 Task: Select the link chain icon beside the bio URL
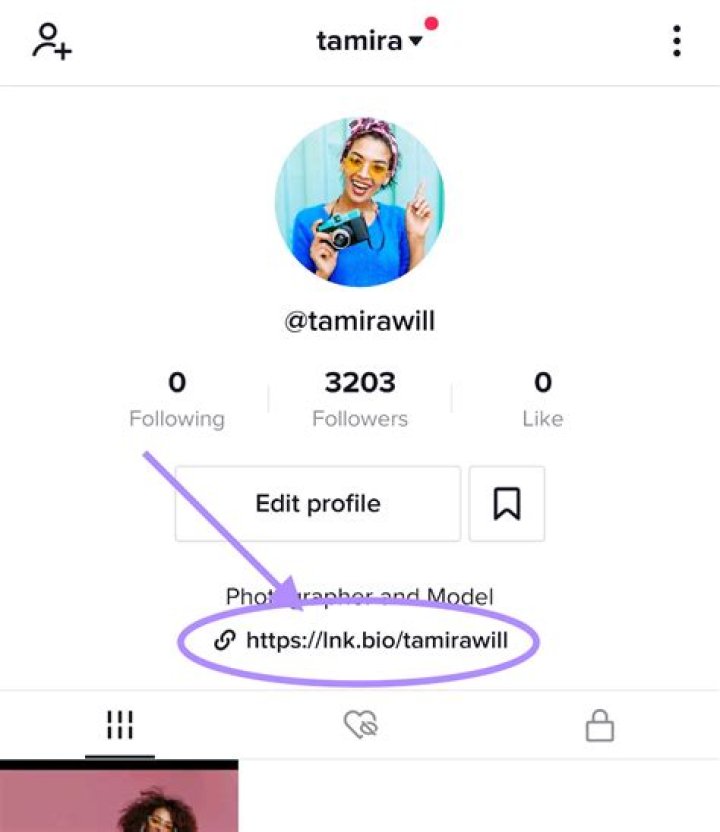pyautogui.click(x=224, y=641)
